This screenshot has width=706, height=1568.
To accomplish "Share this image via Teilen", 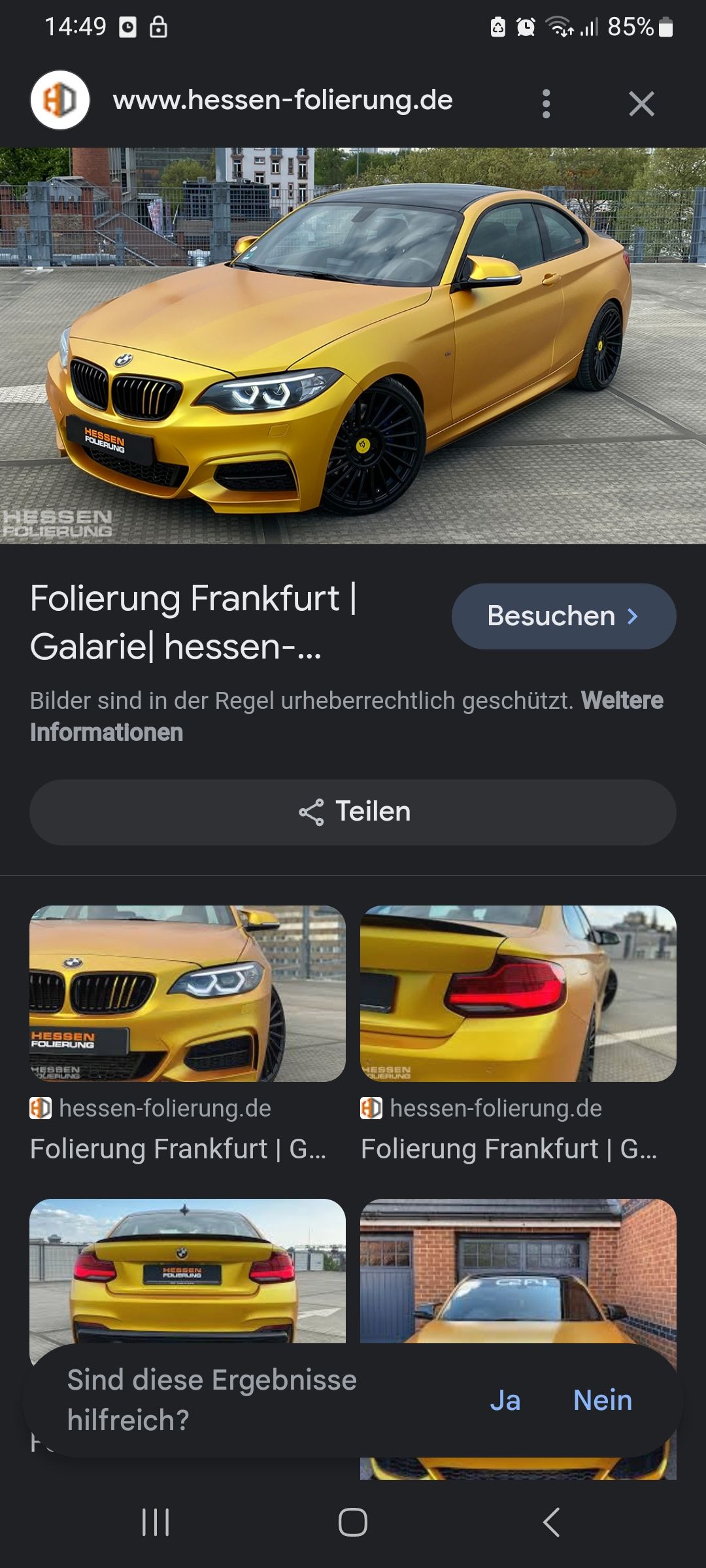I will [353, 812].
